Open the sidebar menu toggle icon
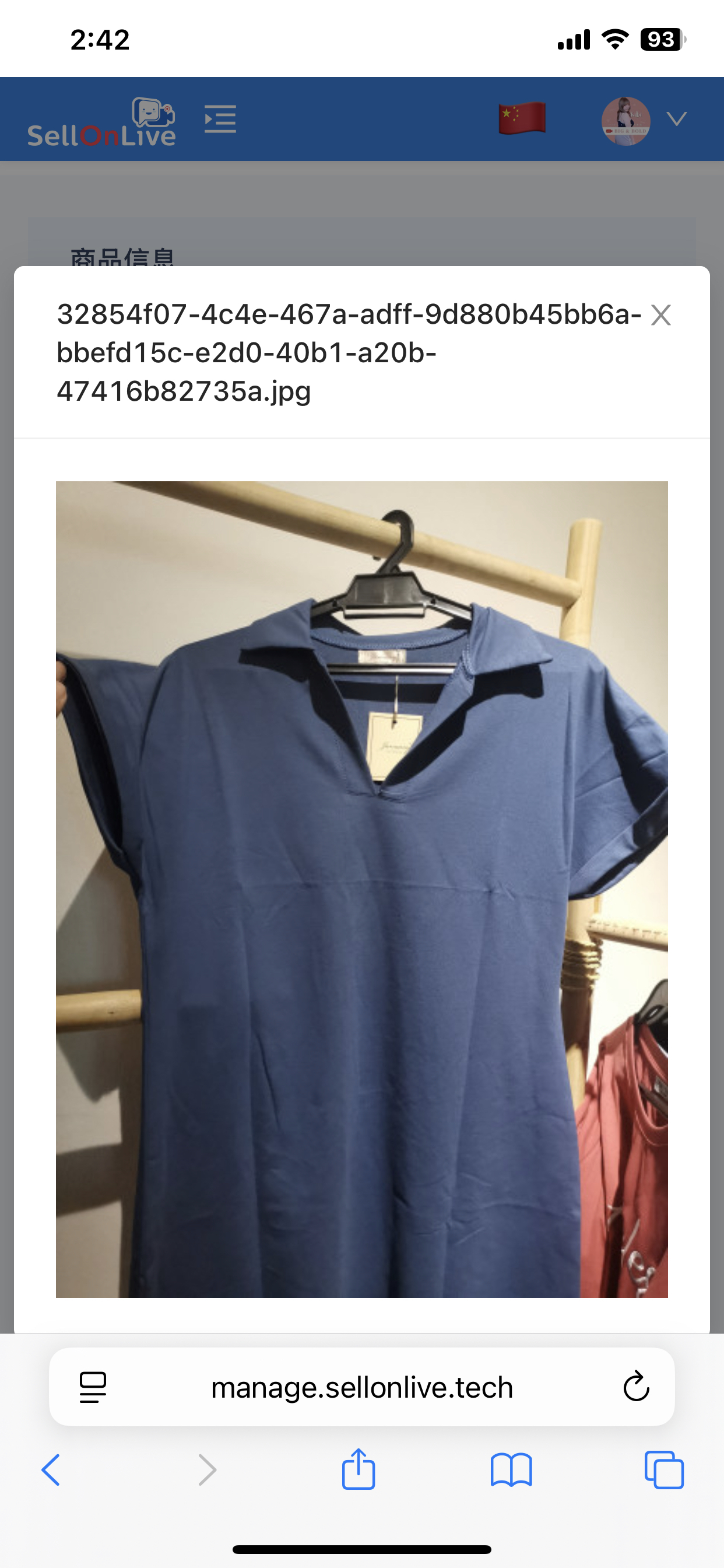 (x=220, y=118)
